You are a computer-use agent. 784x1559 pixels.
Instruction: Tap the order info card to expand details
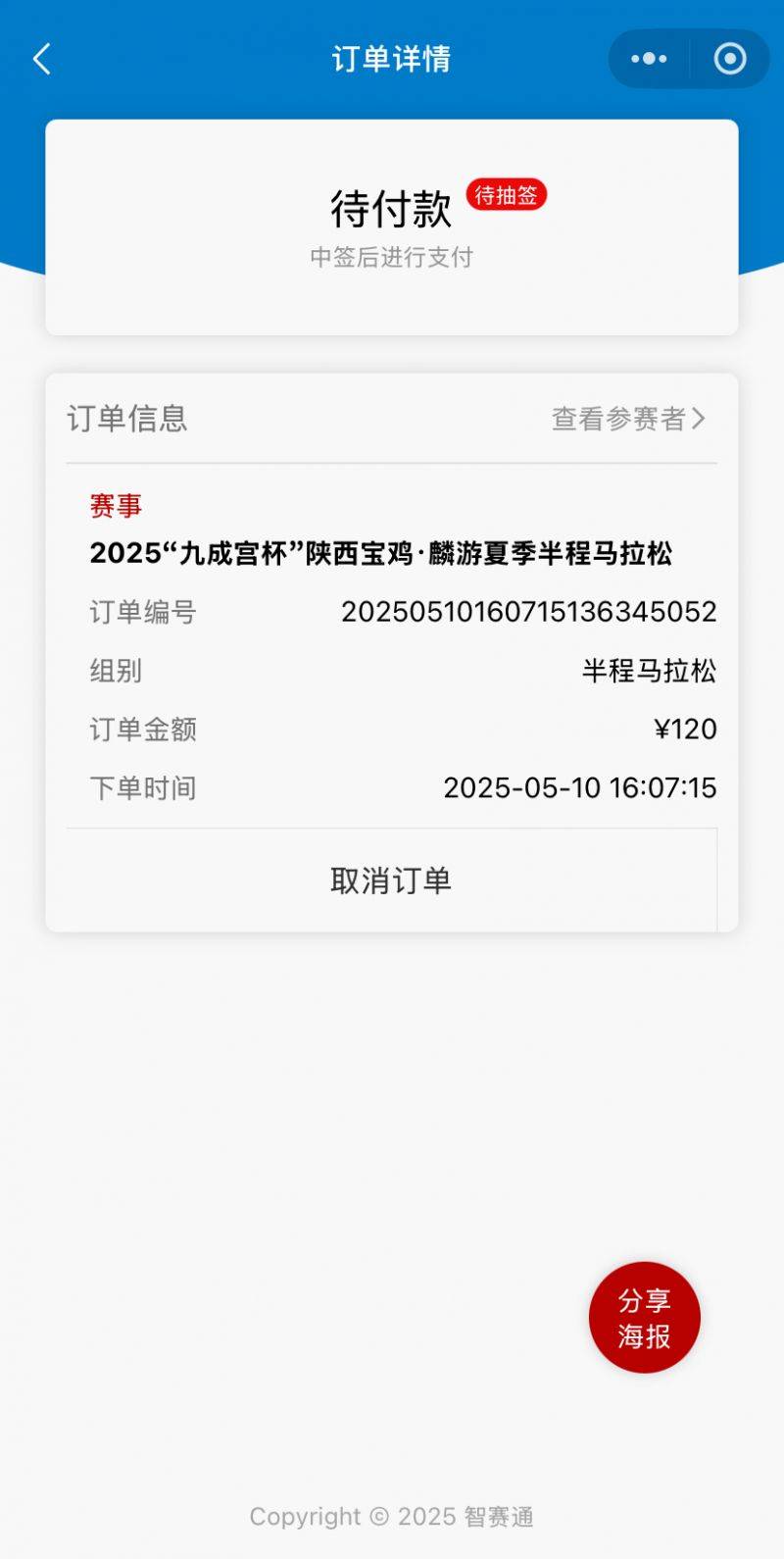tap(391, 647)
